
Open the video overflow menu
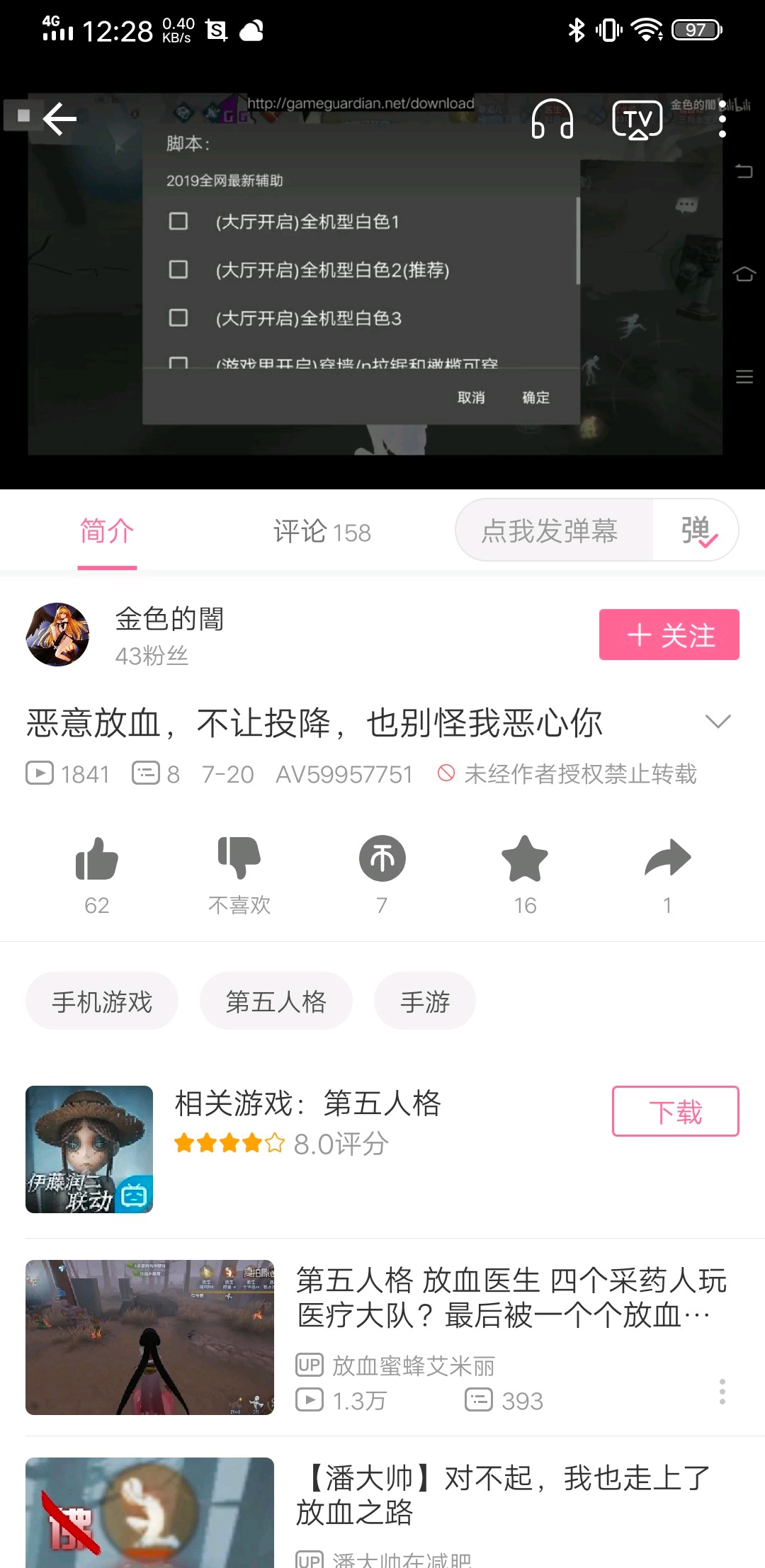tap(722, 119)
